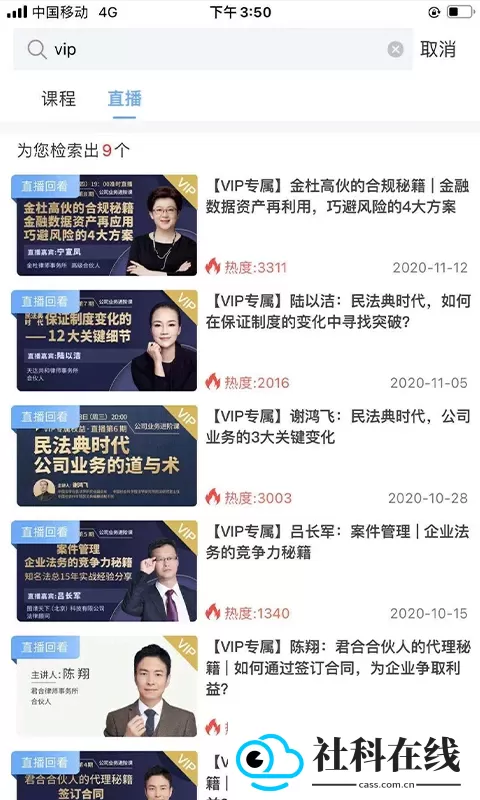Tap 取消 to cancel the search
Screen dimensions: 480x800
coord(438,49)
